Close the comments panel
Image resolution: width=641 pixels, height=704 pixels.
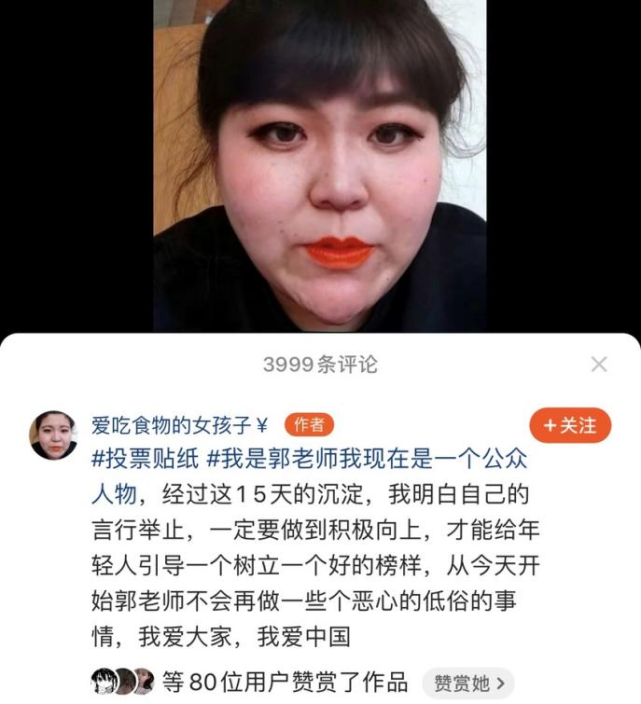click(598, 364)
